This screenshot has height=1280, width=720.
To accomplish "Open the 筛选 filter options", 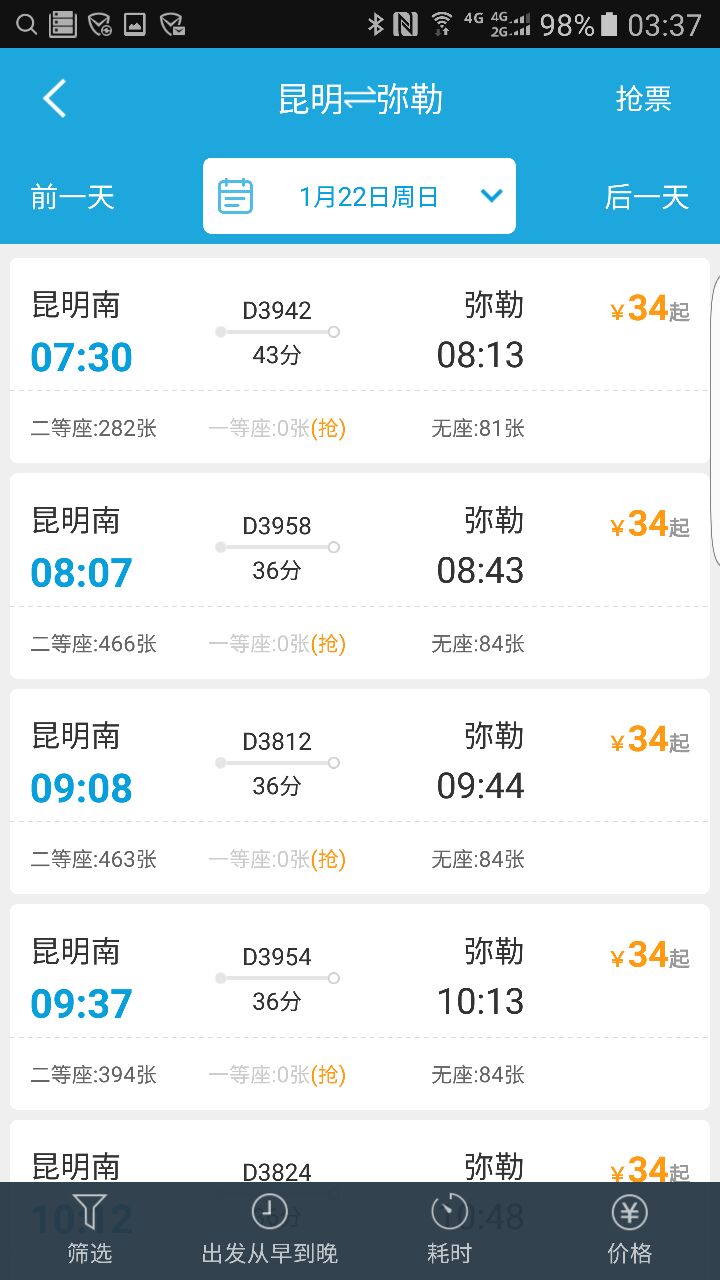I will (90, 1231).
